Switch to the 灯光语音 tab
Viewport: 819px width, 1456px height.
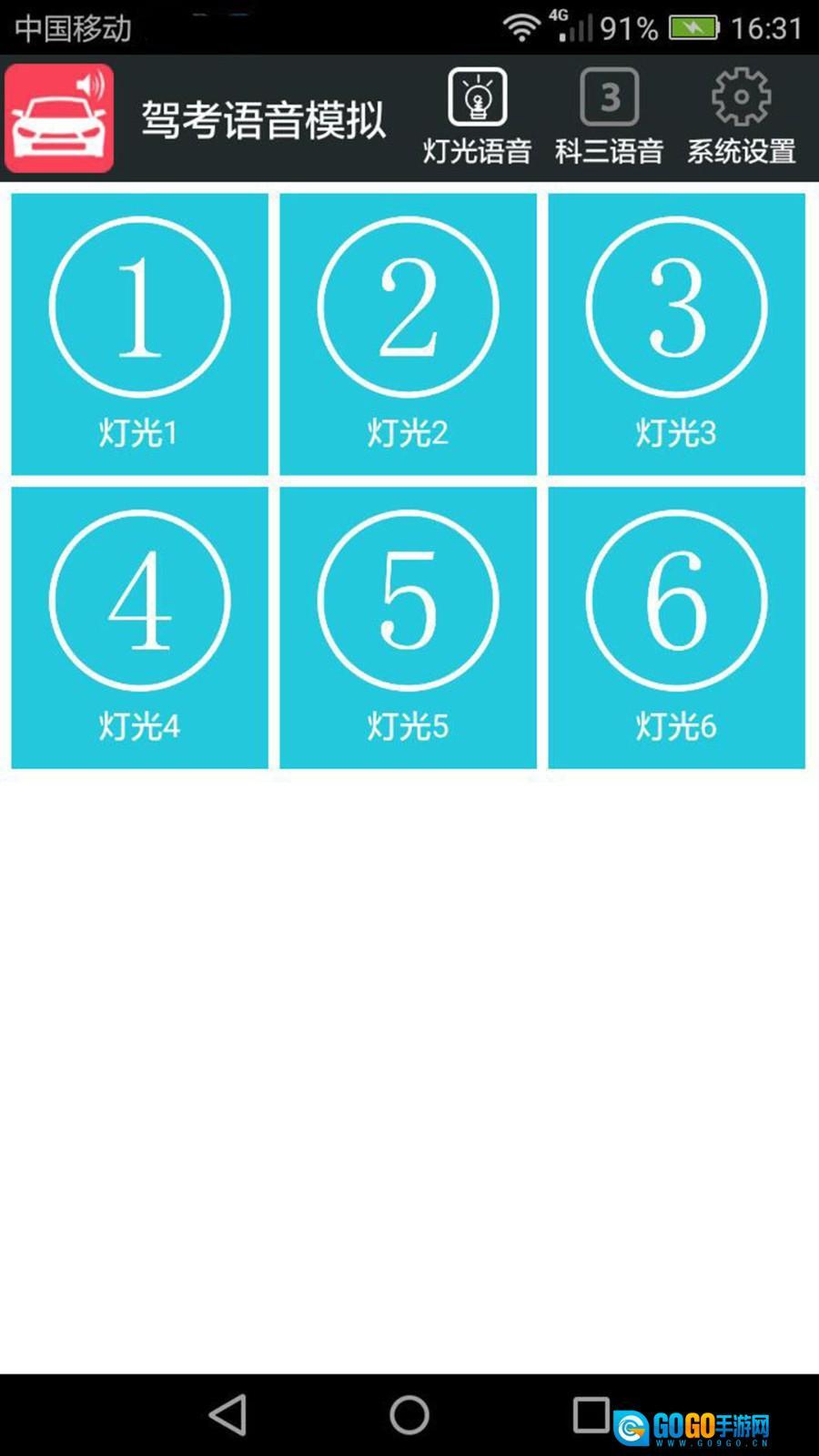tap(477, 117)
